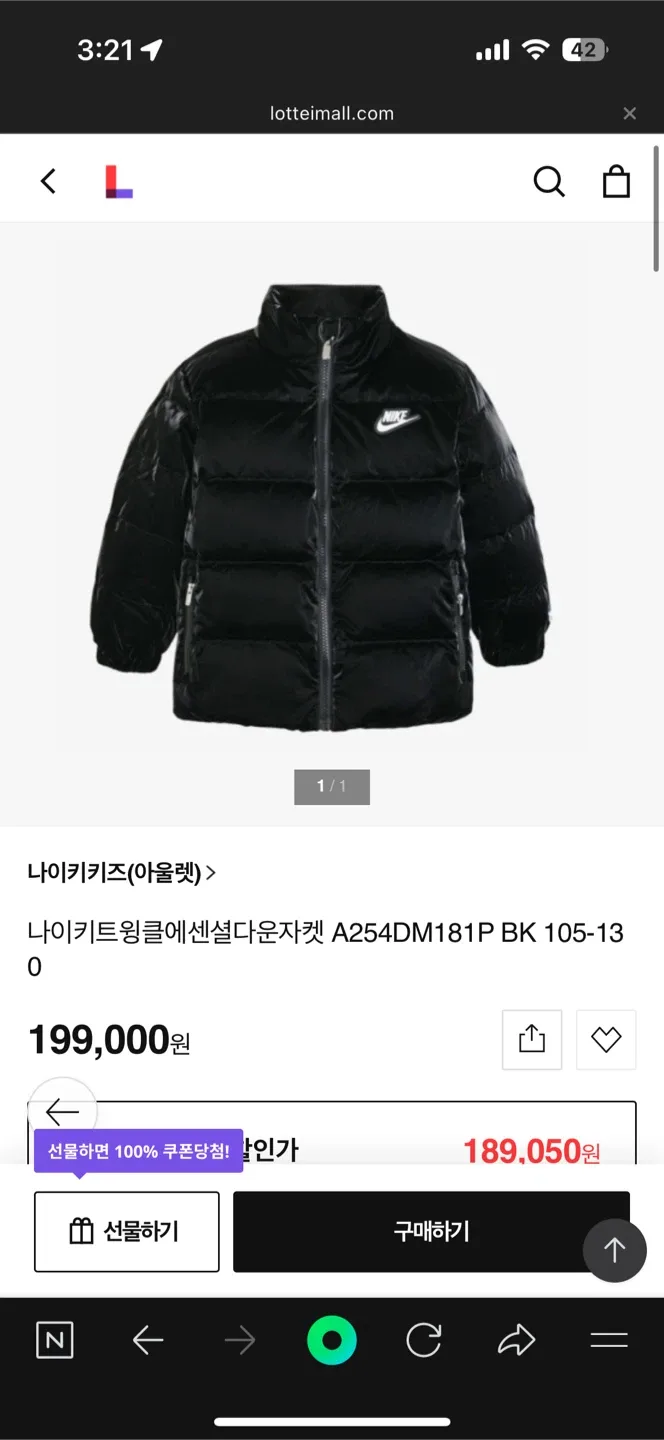The image size is (664, 1440).
Task: Share page from the browser toolbar
Action: pyautogui.click(x=516, y=1340)
